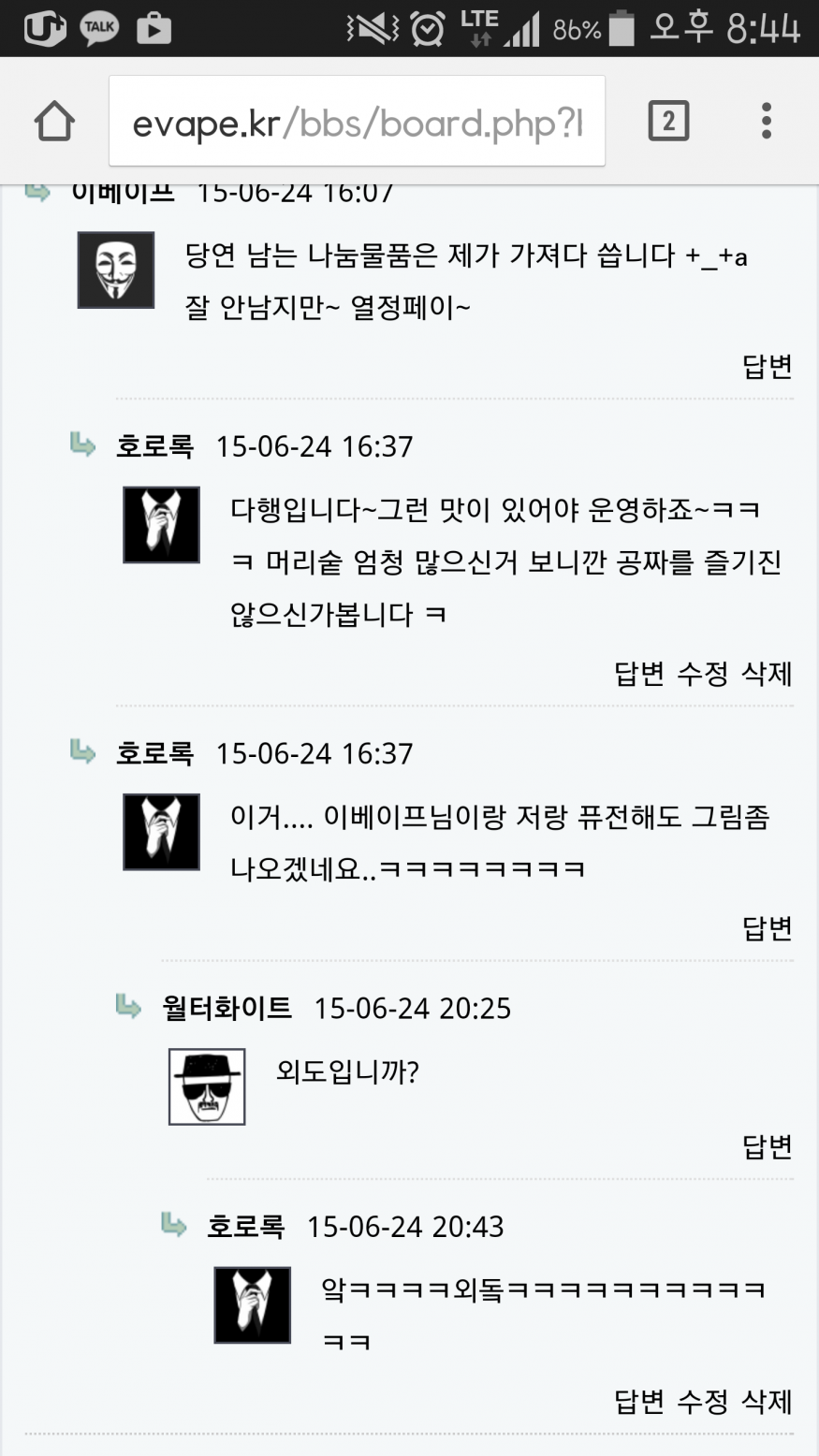Tap 삭제 on 호로록's 다행입니다 comment
The width and height of the screenshot is (819, 1456).
point(767,673)
